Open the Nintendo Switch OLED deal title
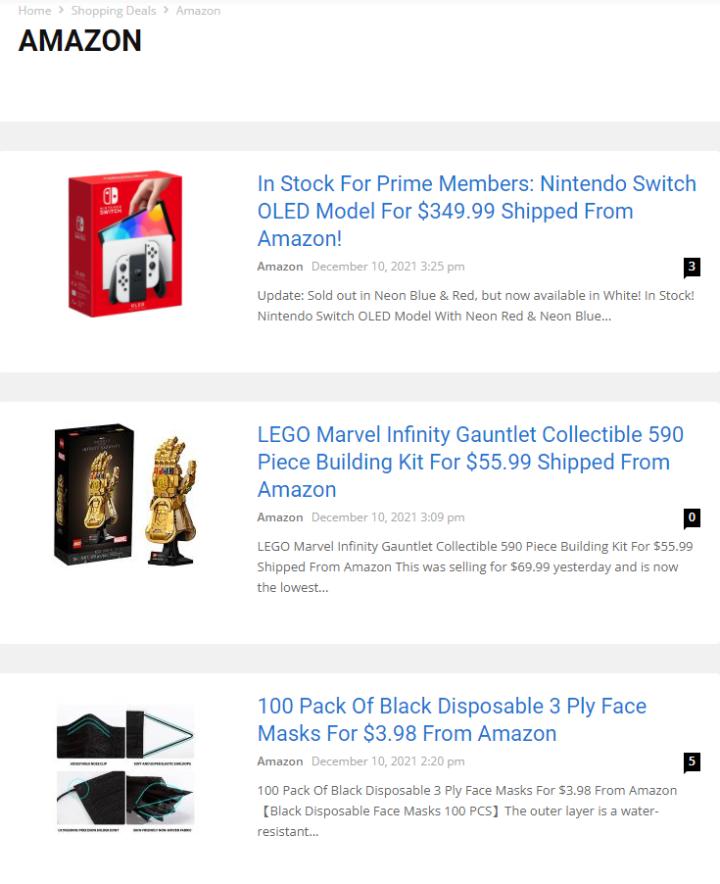 click(476, 211)
